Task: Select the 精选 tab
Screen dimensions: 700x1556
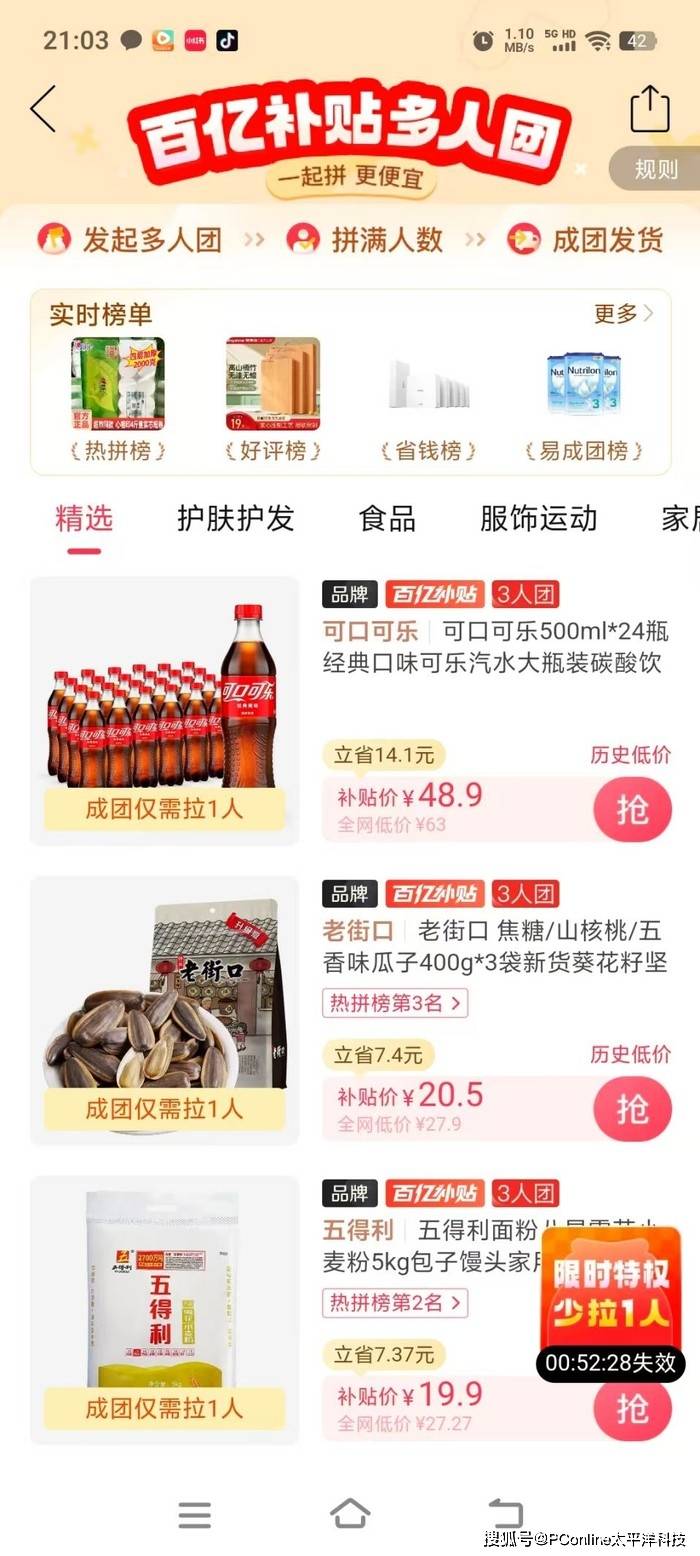Action: [84, 518]
